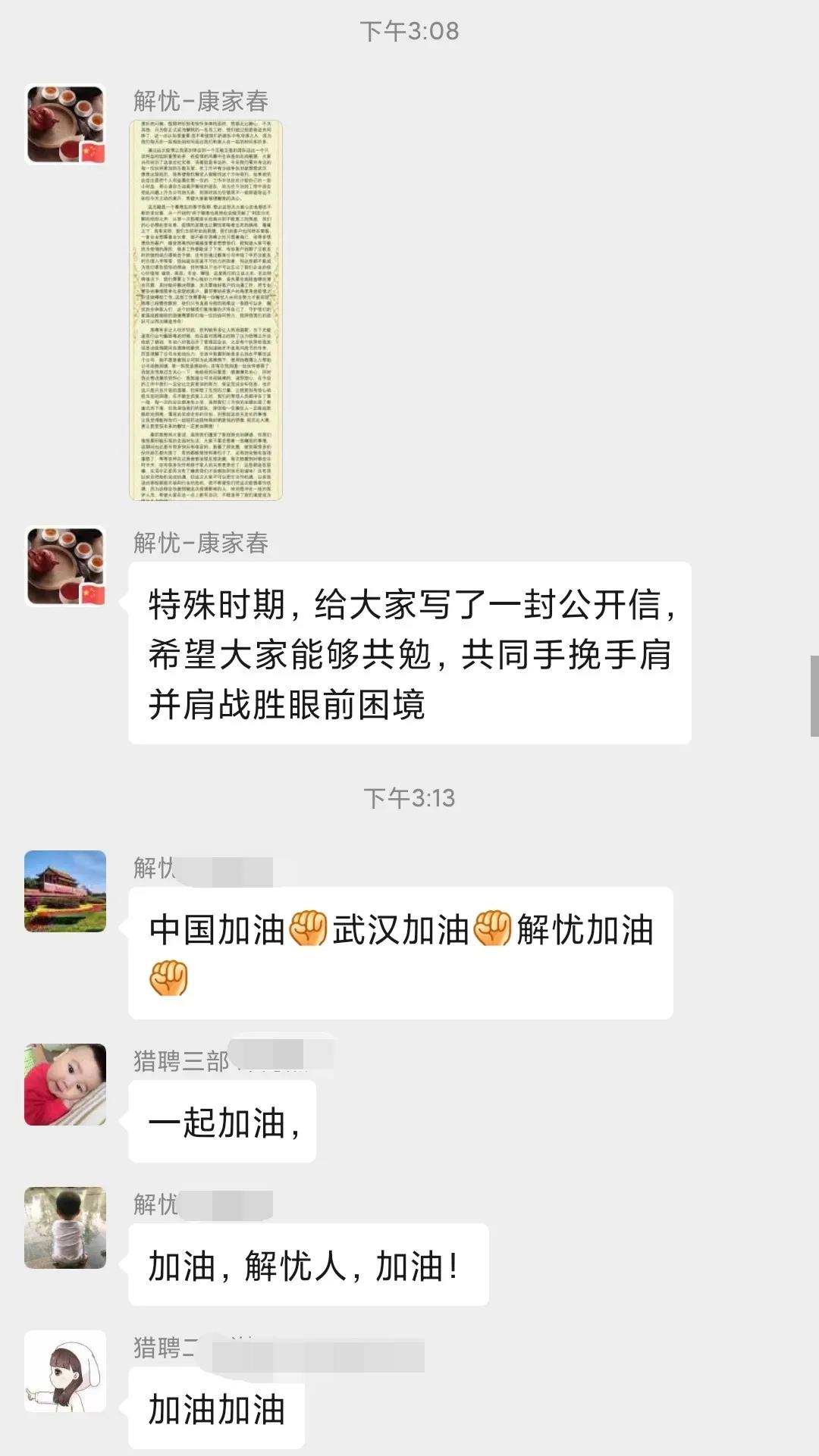Open cartoon-girl avatar beside 加油加油 message
819x1456 pixels.
[x=65, y=1370]
